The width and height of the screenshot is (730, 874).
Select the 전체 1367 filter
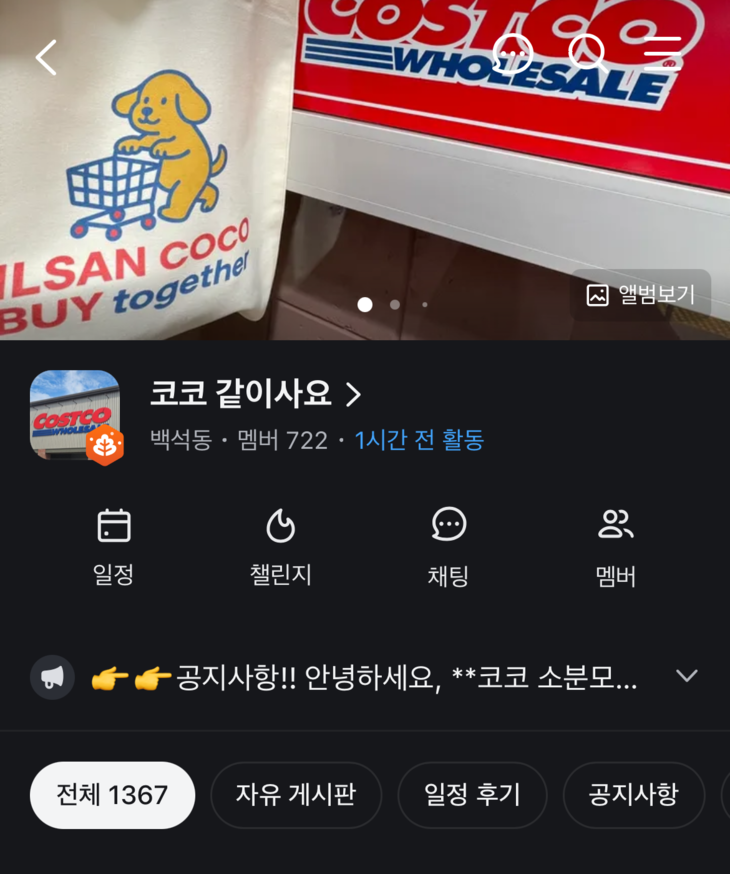(111, 795)
